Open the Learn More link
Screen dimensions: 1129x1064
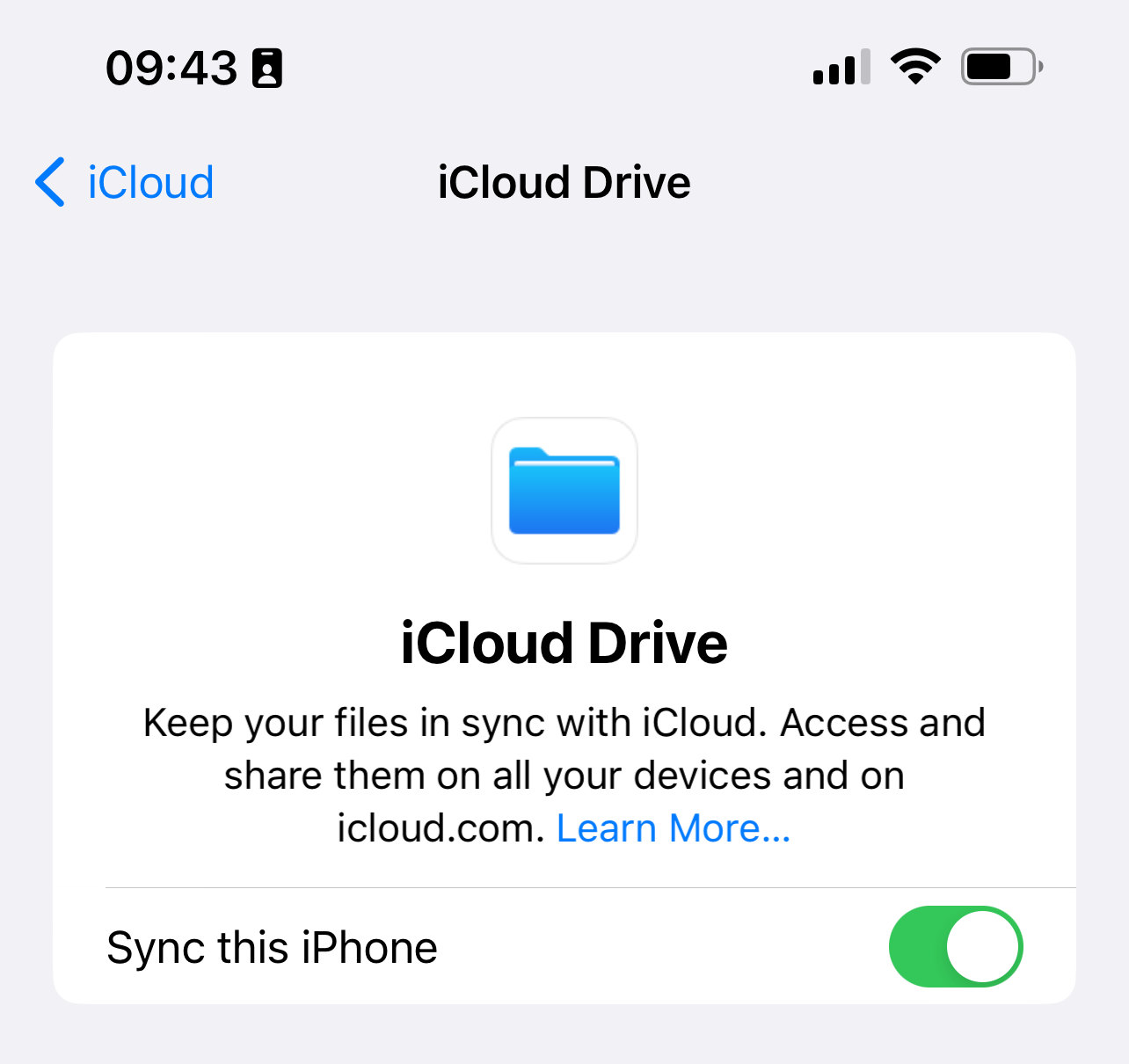click(x=674, y=828)
